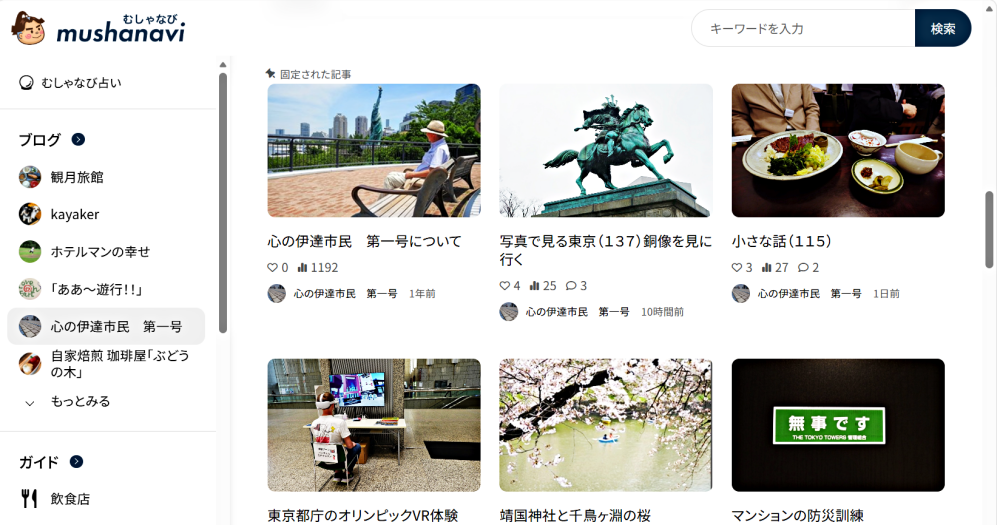Tap the 検索 search button

(x=942, y=28)
